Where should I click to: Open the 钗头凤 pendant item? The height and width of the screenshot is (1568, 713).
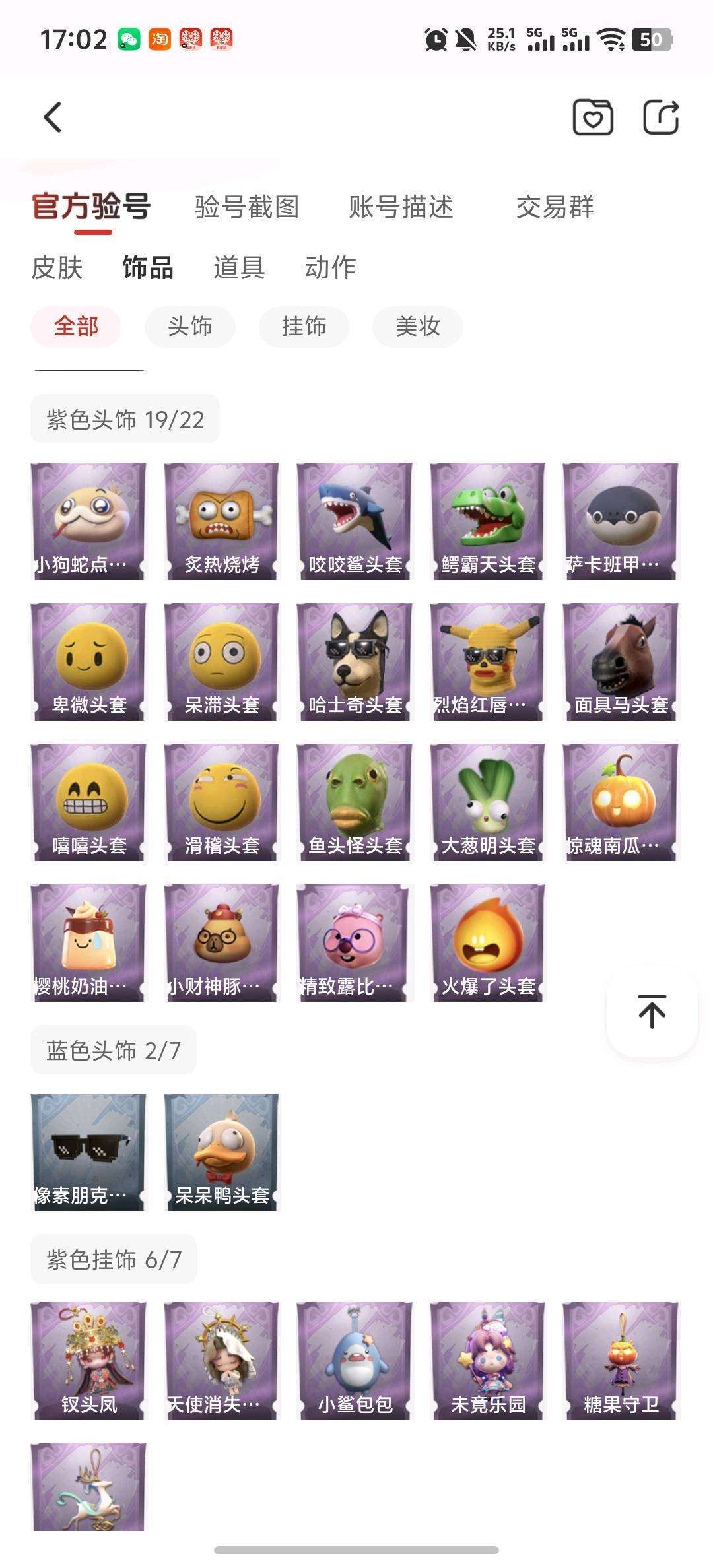pyautogui.click(x=88, y=1361)
